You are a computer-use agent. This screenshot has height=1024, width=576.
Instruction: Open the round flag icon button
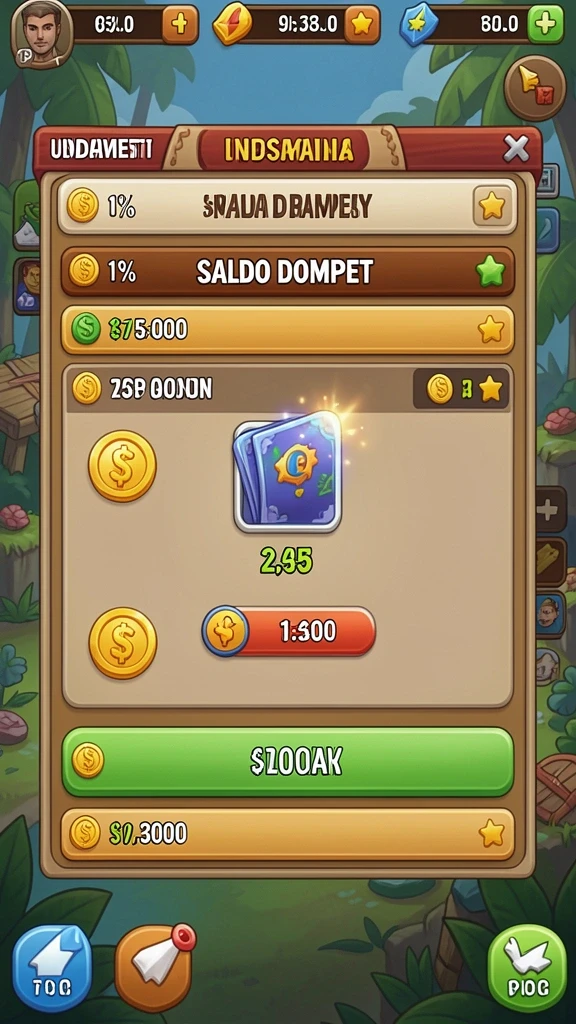pos(535,88)
